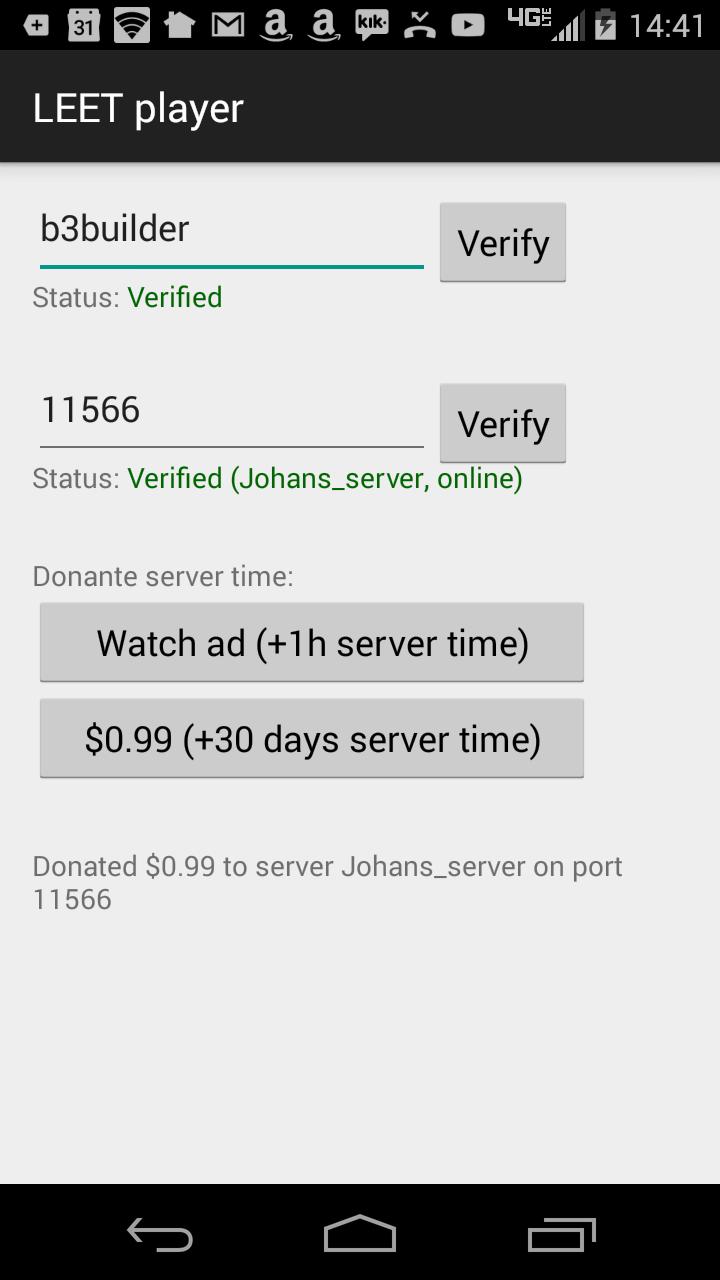Select the 11566 port field

pos(230,409)
